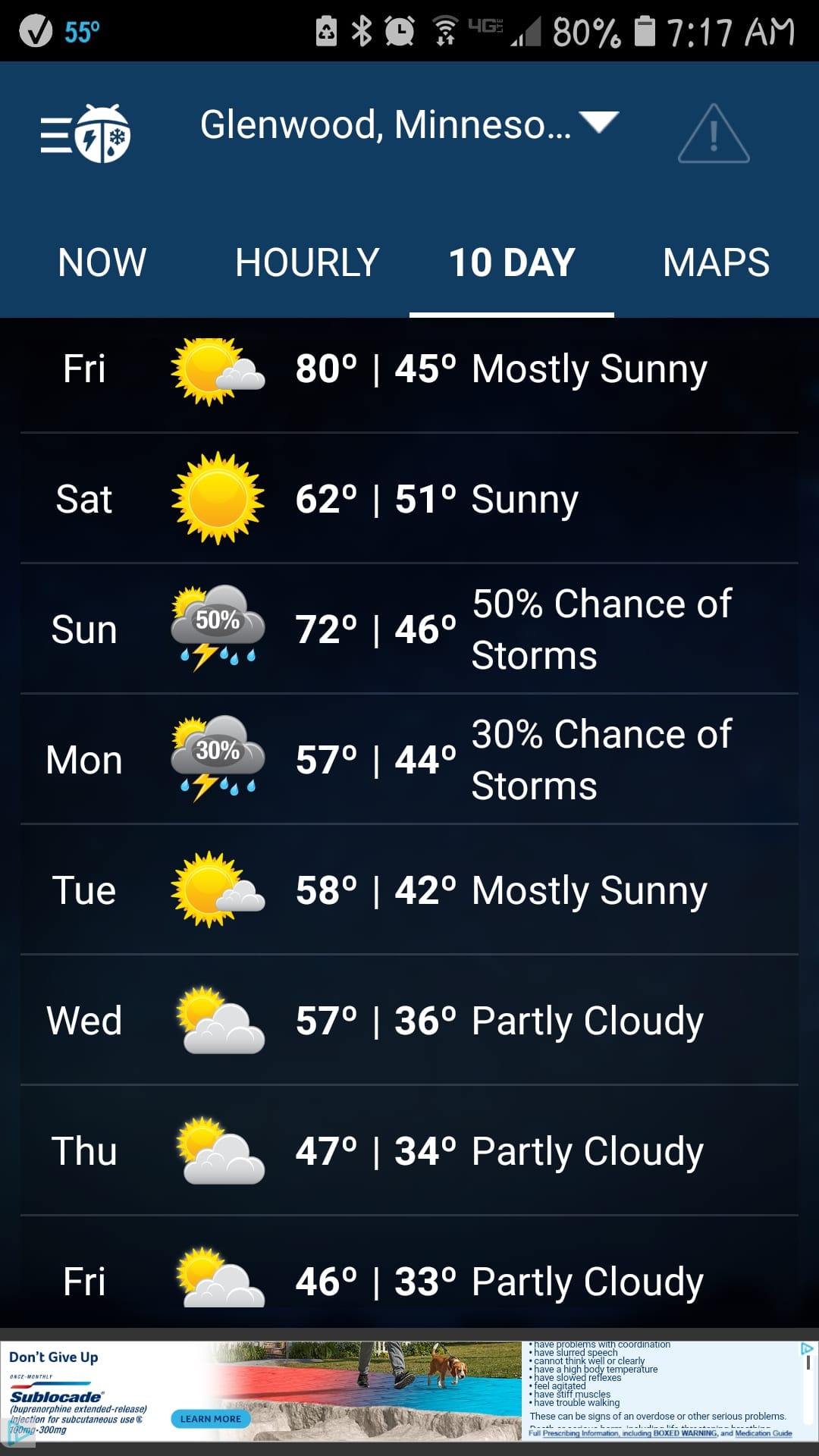The image size is (819, 1456).
Task: Open the AdChoices icon on the ad
Action: (x=807, y=1349)
